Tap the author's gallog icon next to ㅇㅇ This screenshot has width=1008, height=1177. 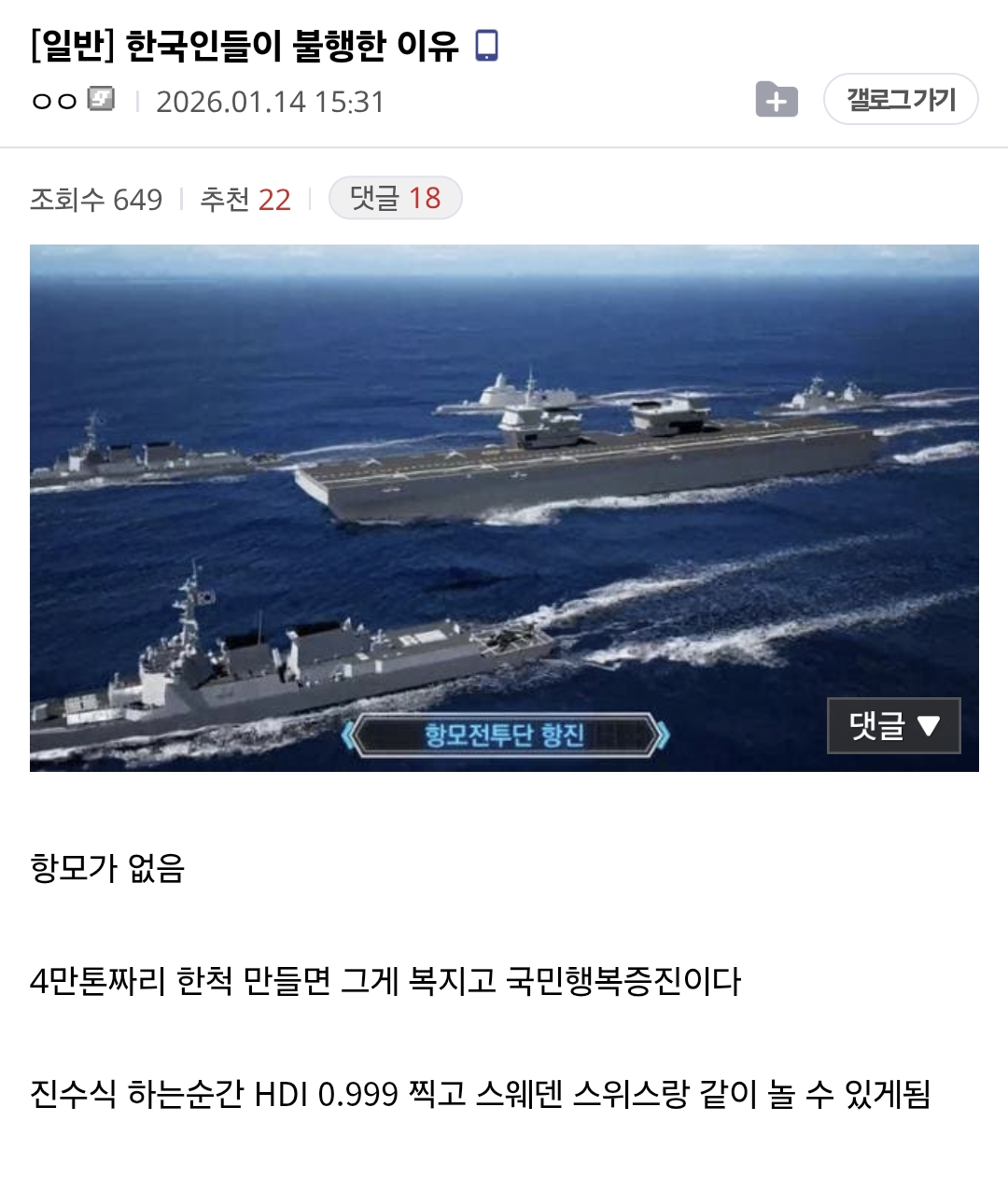101,99
